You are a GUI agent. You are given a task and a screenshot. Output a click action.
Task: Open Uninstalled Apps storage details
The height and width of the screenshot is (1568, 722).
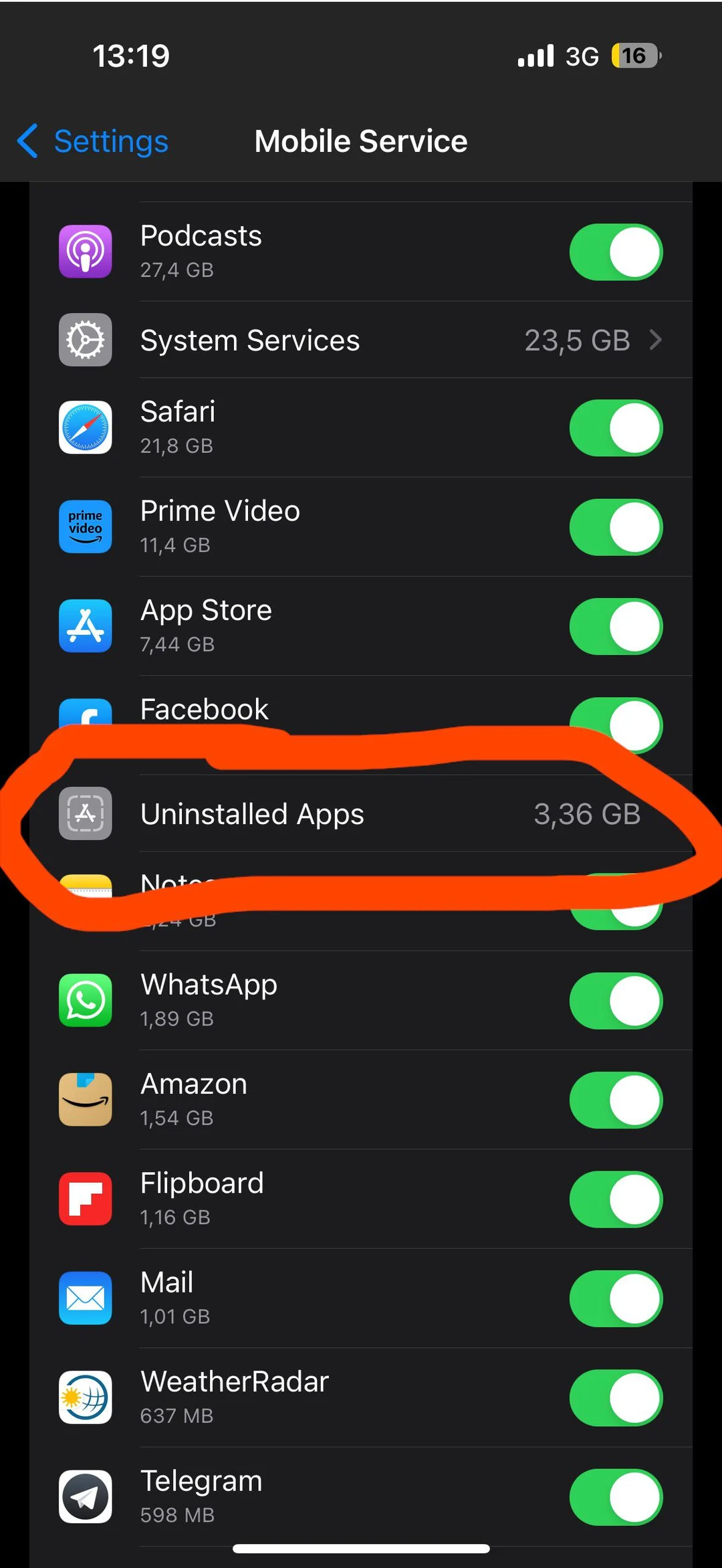[x=361, y=814]
